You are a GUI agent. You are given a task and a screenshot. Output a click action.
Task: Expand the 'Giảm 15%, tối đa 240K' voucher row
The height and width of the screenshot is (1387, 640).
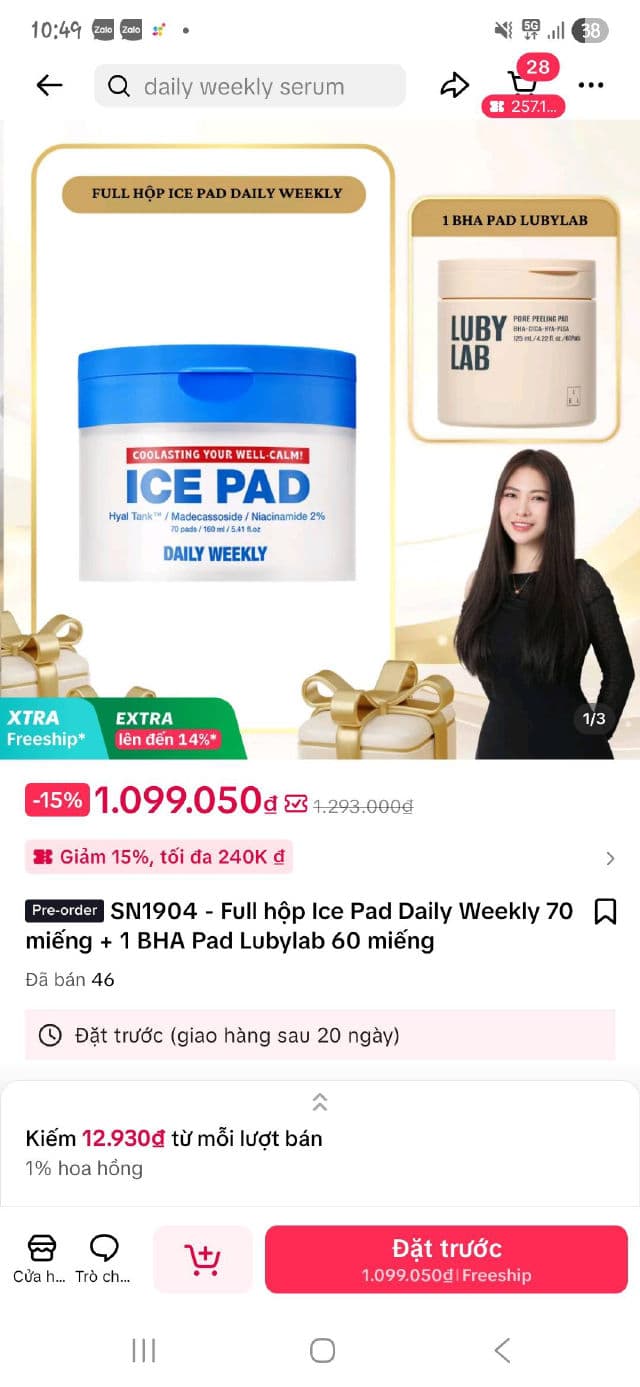click(610, 858)
